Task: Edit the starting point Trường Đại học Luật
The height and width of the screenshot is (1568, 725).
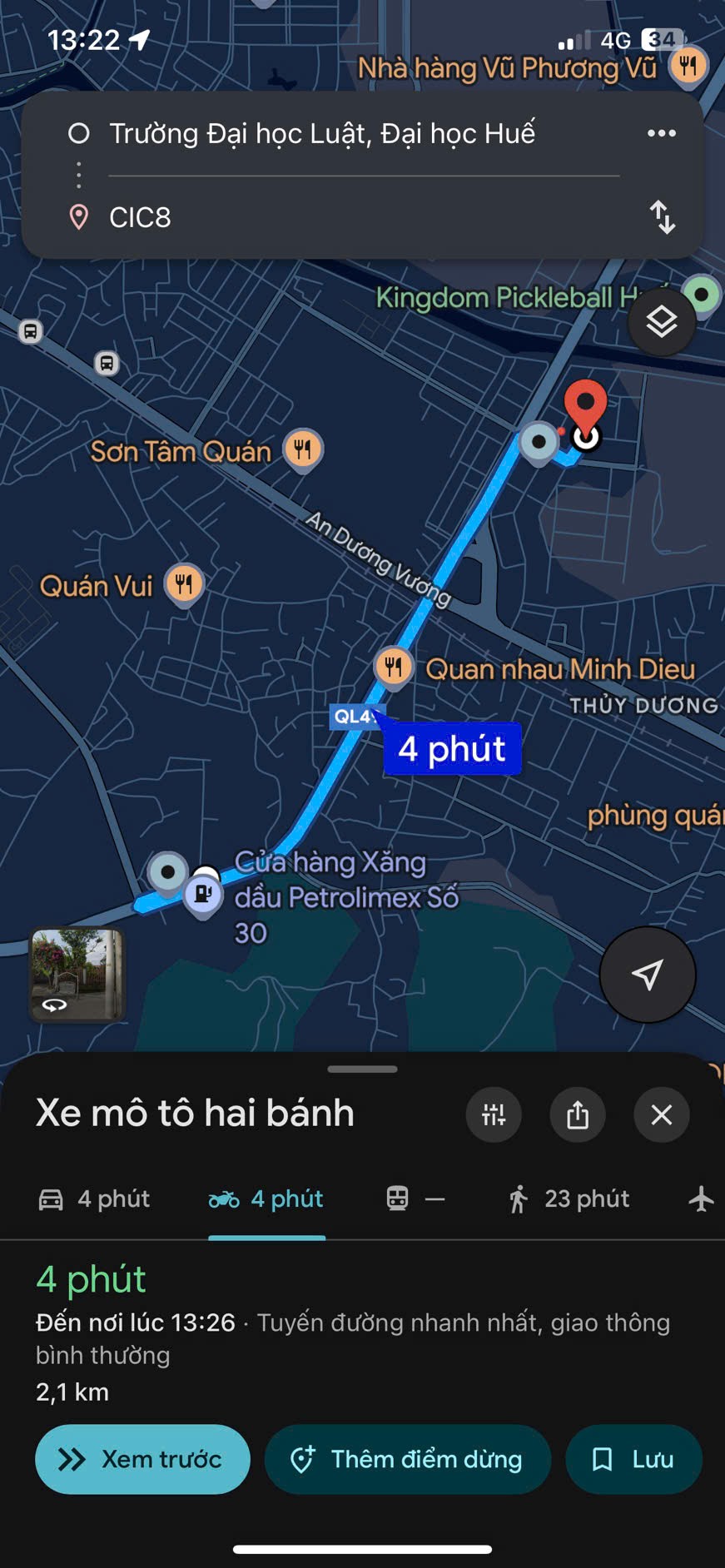Action: click(322, 133)
